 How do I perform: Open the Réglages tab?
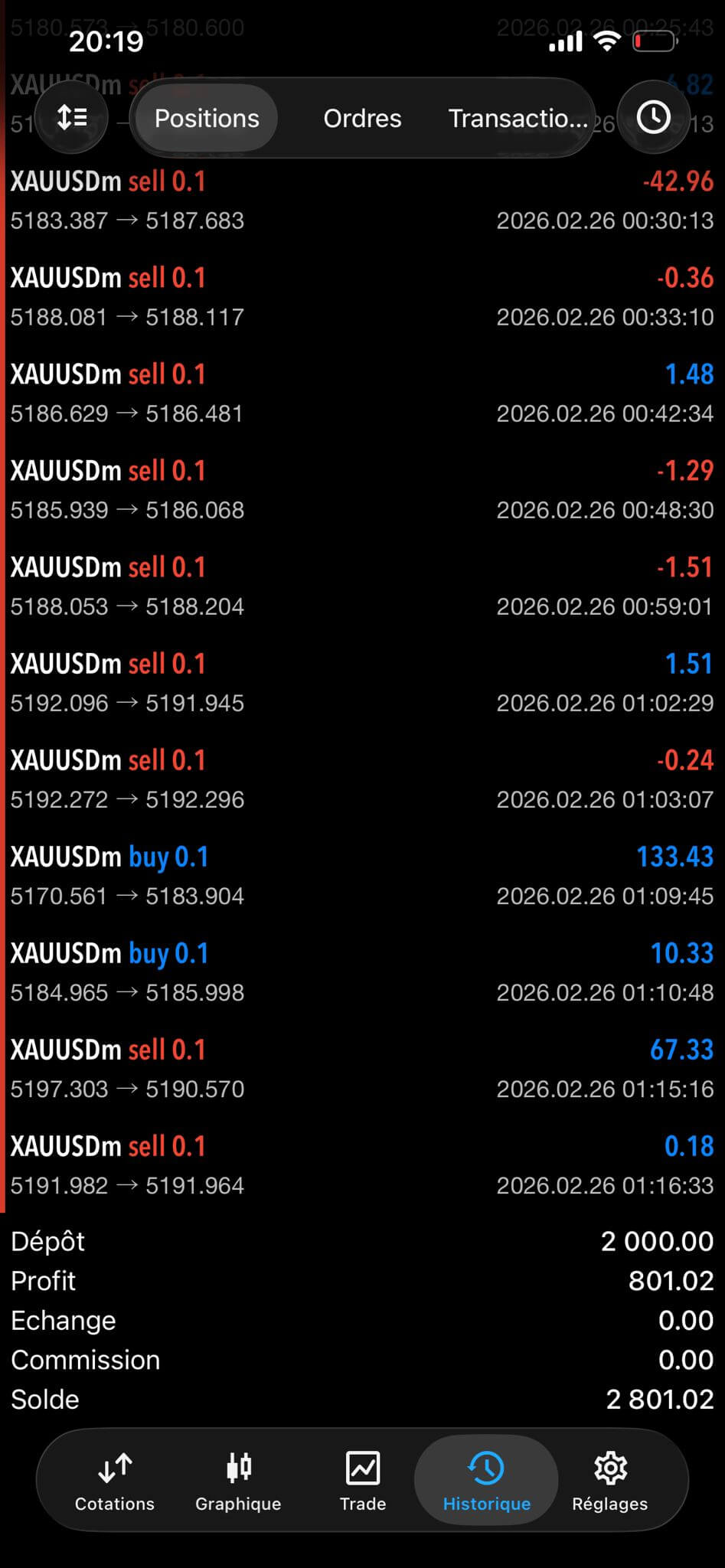point(609,1481)
